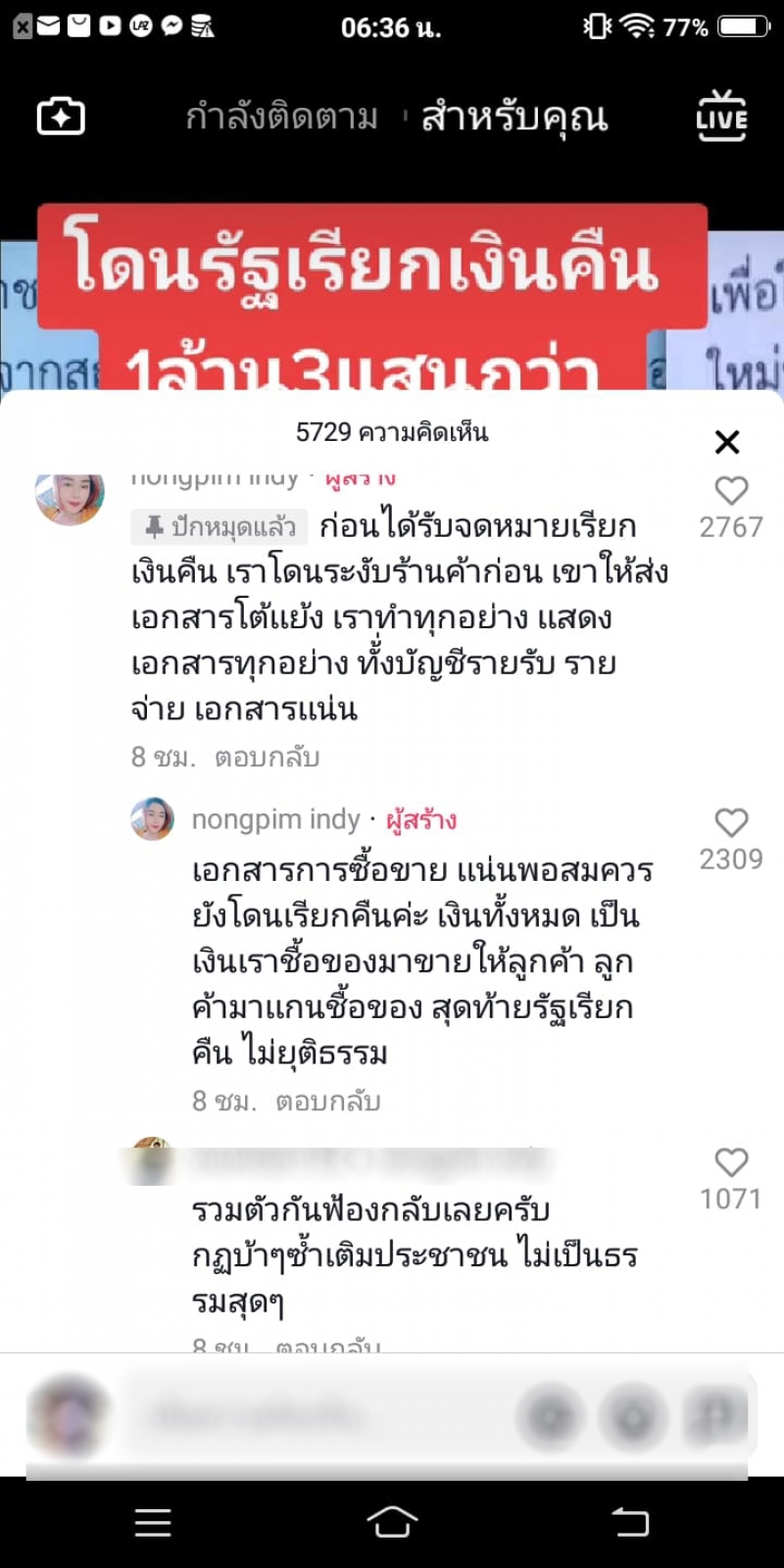The height and width of the screenshot is (1568, 784).
Task: Reply to nongpim indy's comment about เอกสารการซื้อขาย
Action: point(327,1102)
